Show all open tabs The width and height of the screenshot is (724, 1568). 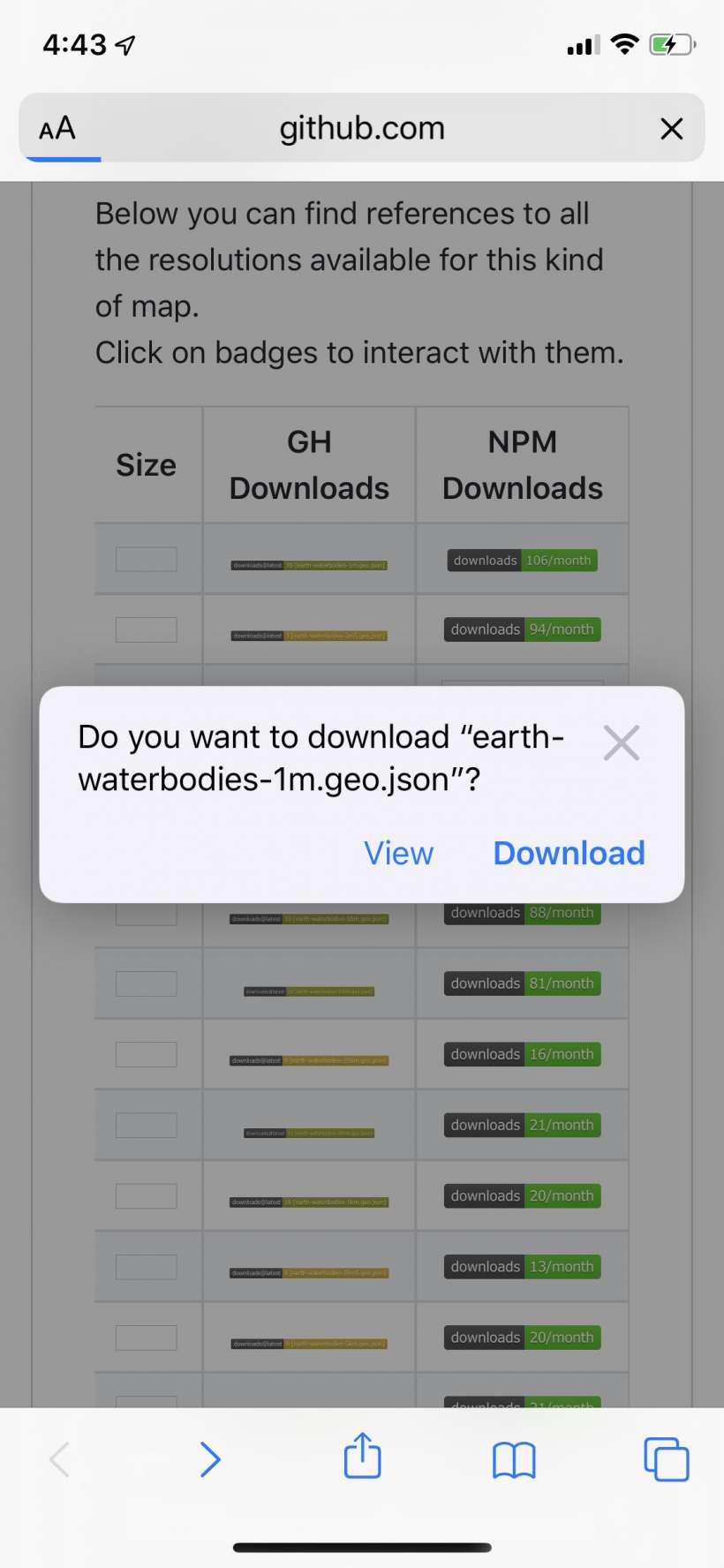coord(666,1459)
